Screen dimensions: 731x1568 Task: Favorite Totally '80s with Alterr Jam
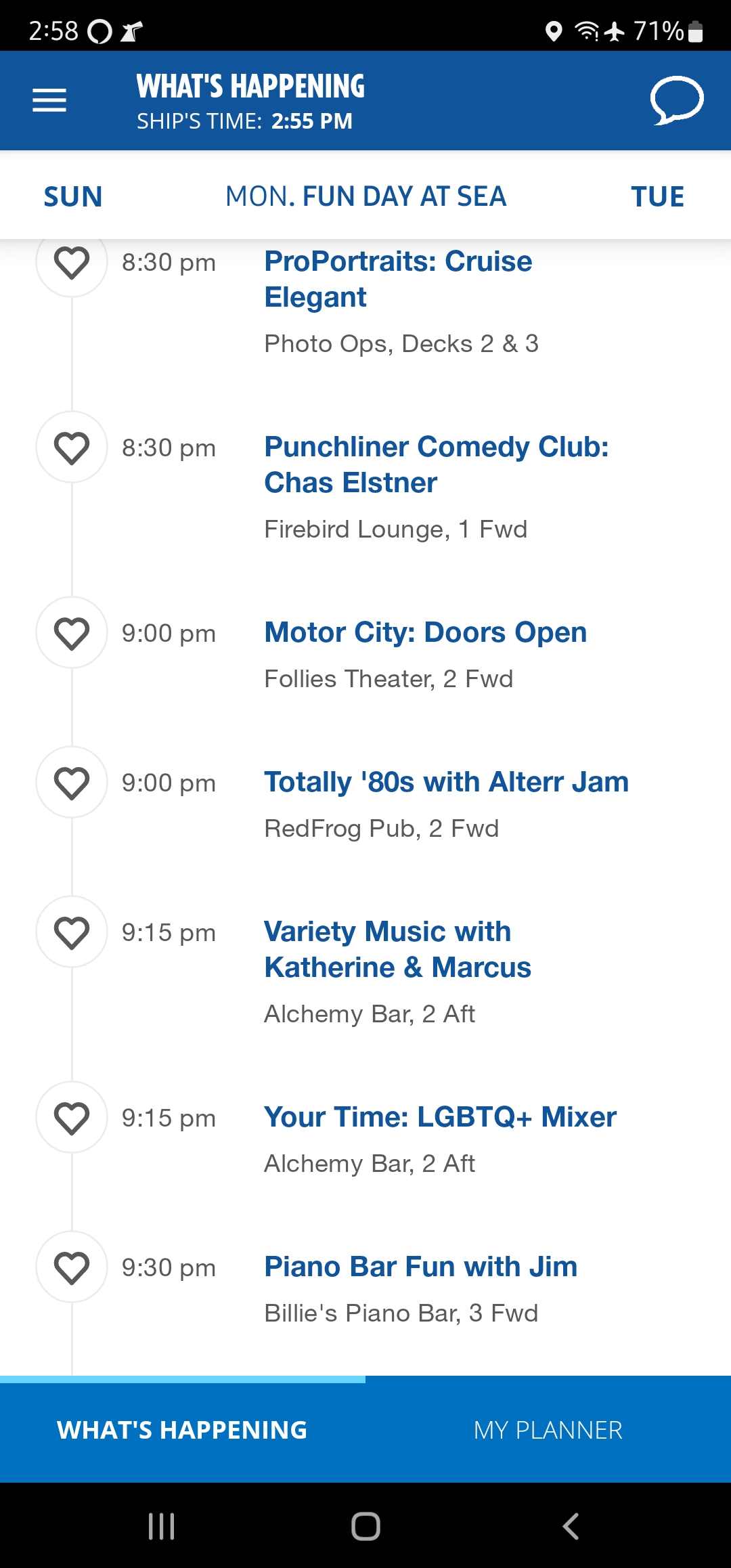pyautogui.click(x=72, y=782)
